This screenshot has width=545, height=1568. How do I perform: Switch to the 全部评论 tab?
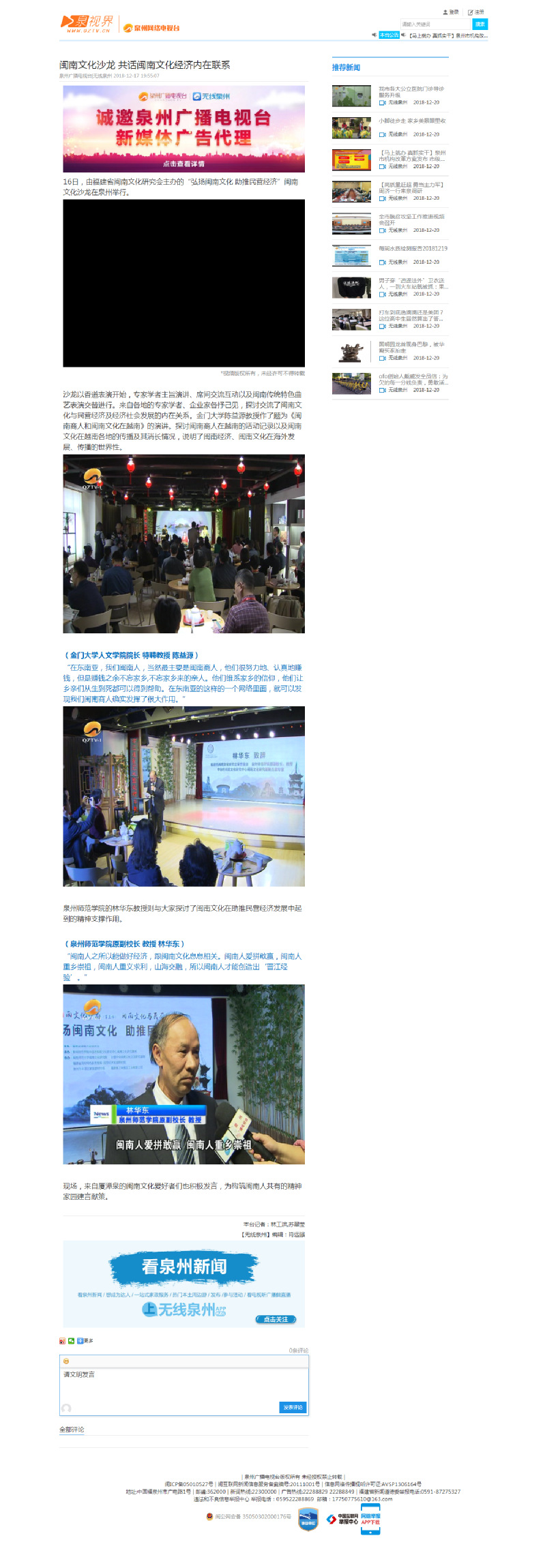(72, 1430)
